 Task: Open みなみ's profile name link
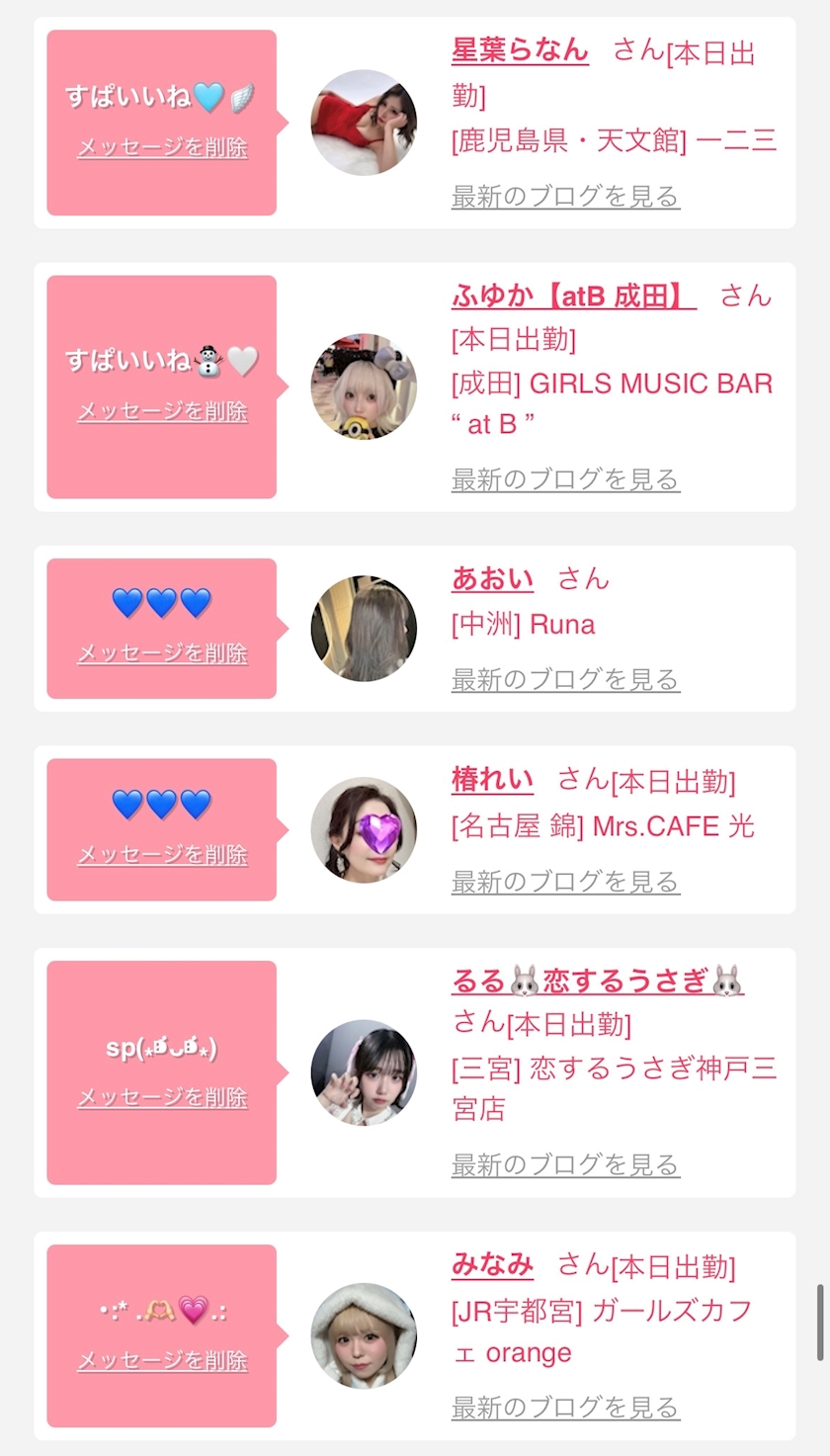pos(492,1264)
